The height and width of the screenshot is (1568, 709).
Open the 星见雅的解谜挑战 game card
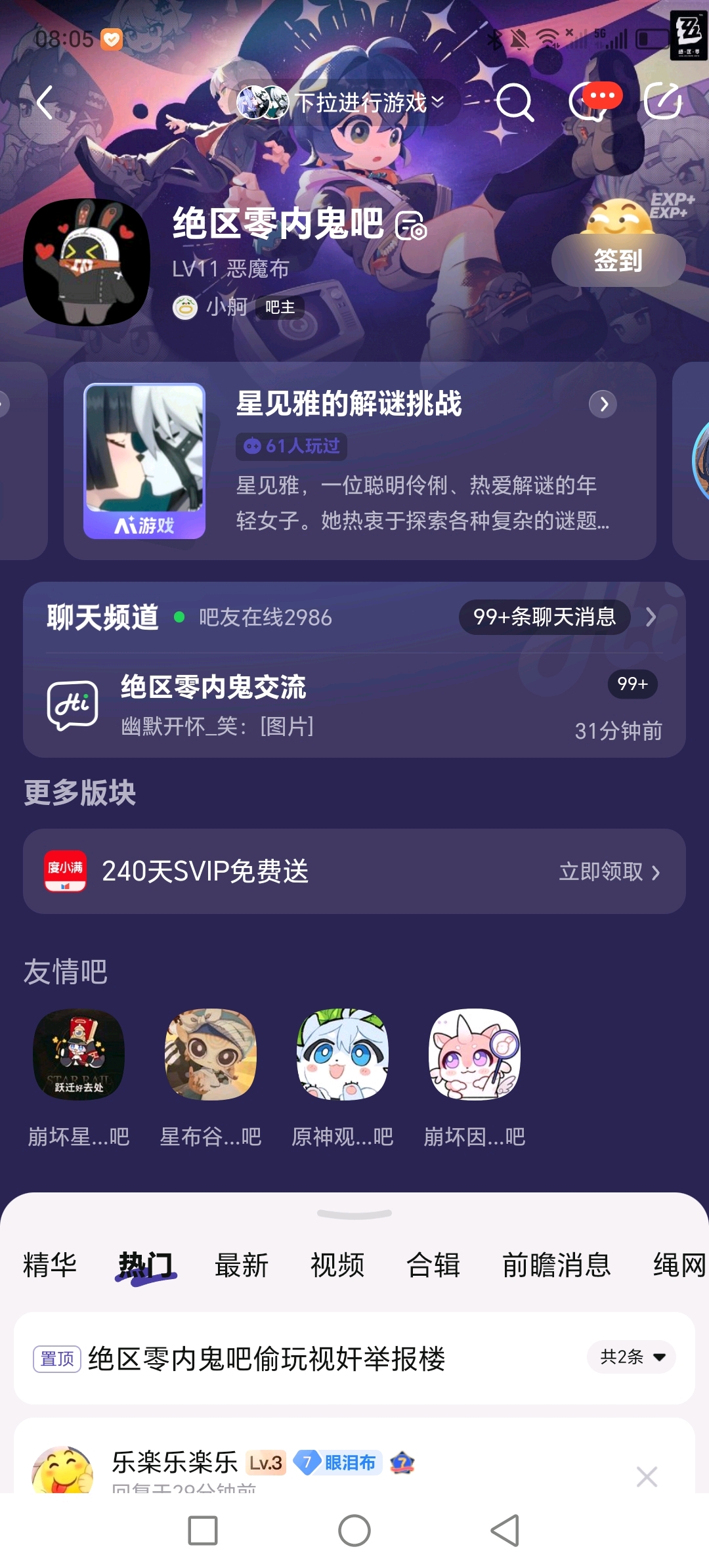point(360,461)
